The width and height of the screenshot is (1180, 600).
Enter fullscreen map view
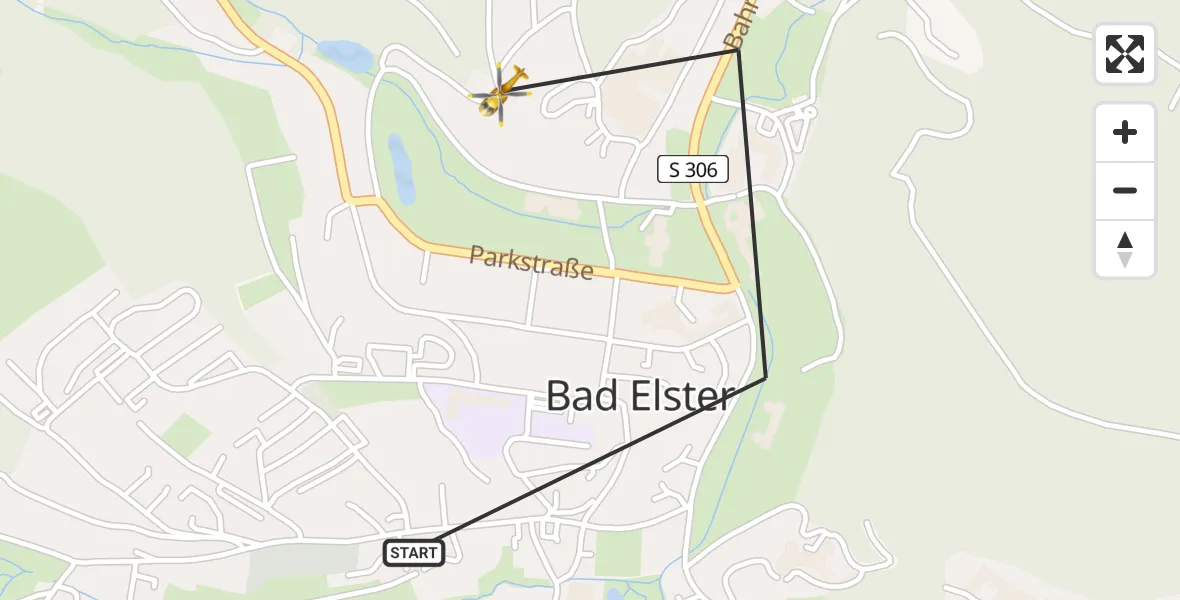(x=1125, y=54)
